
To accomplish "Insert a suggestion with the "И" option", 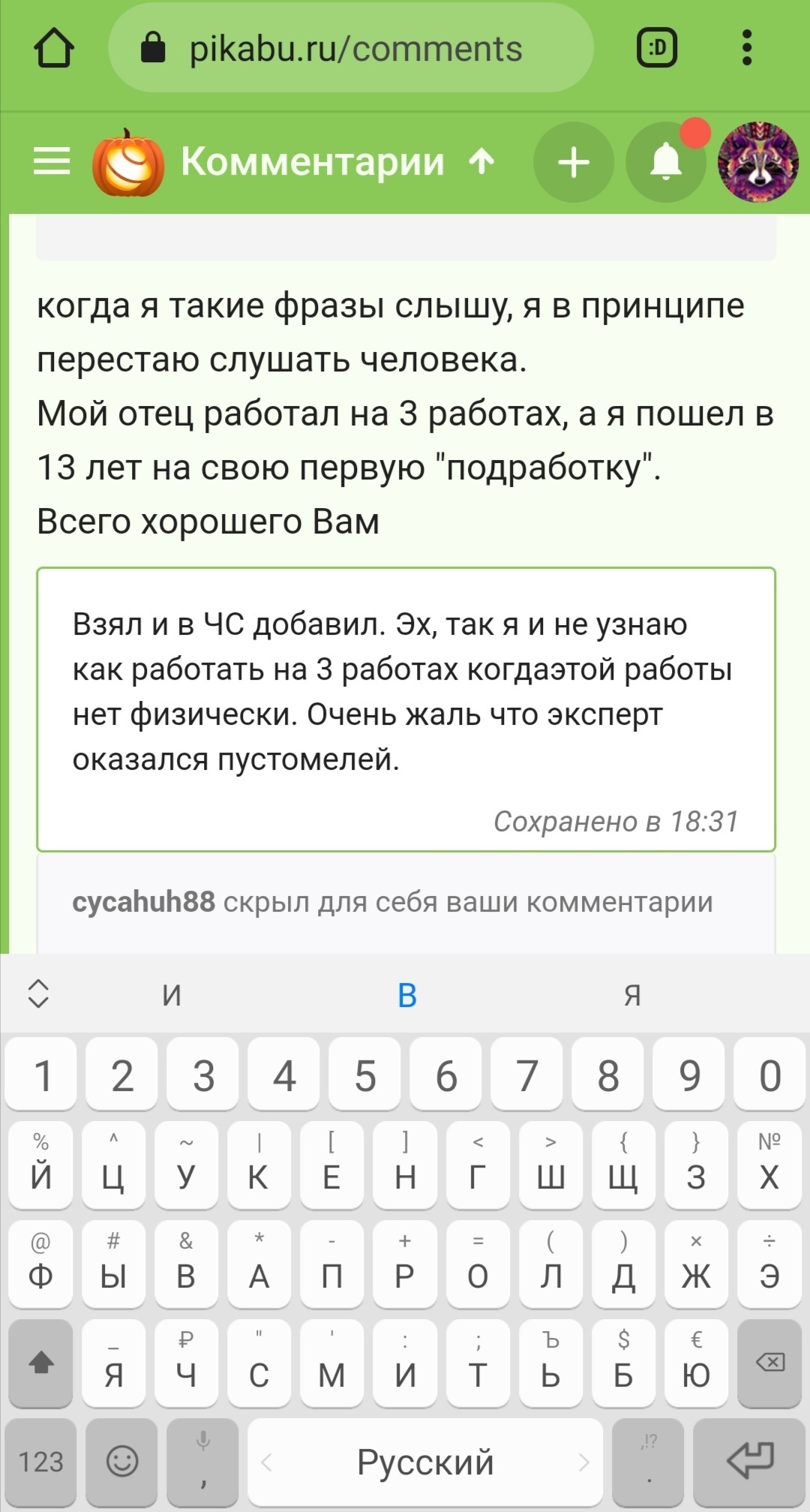I will pyautogui.click(x=172, y=995).
